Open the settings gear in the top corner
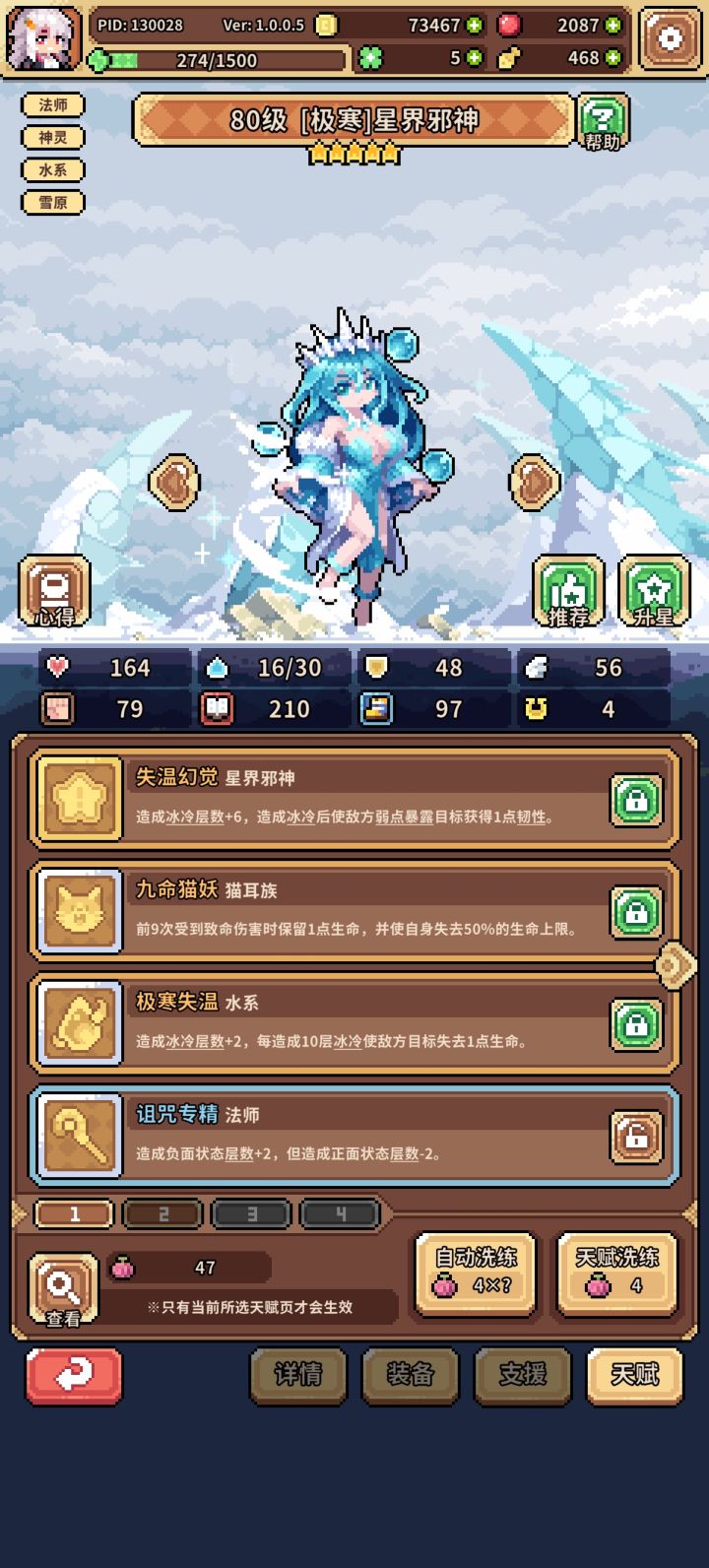This screenshot has height=1568, width=709. 671,37
